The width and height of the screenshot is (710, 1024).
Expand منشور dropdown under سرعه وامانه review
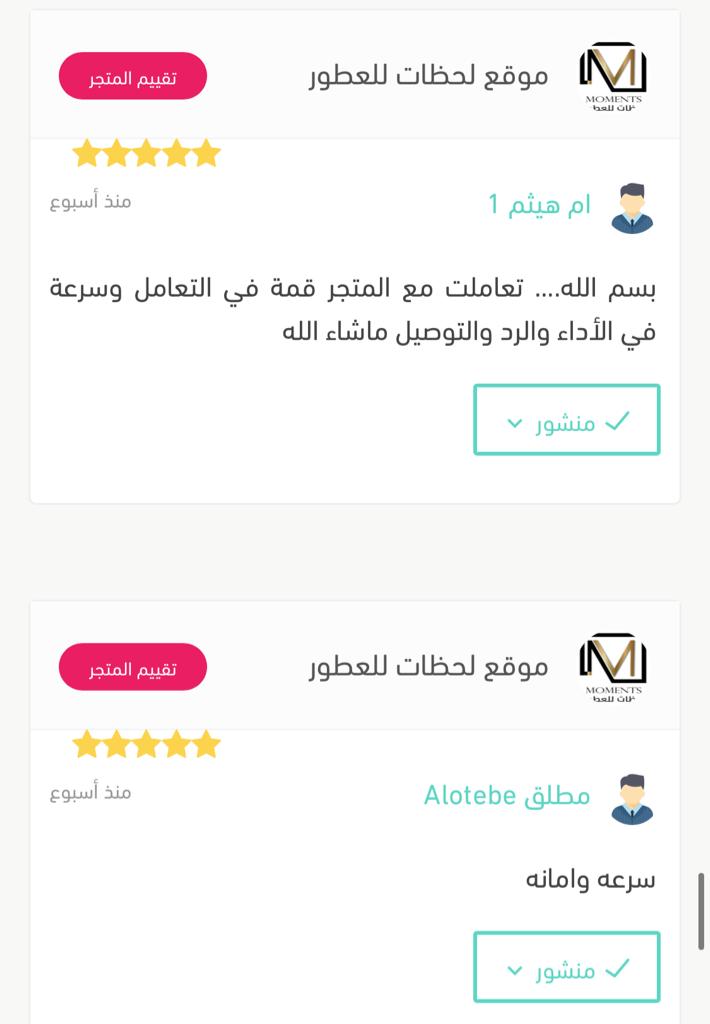point(566,967)
